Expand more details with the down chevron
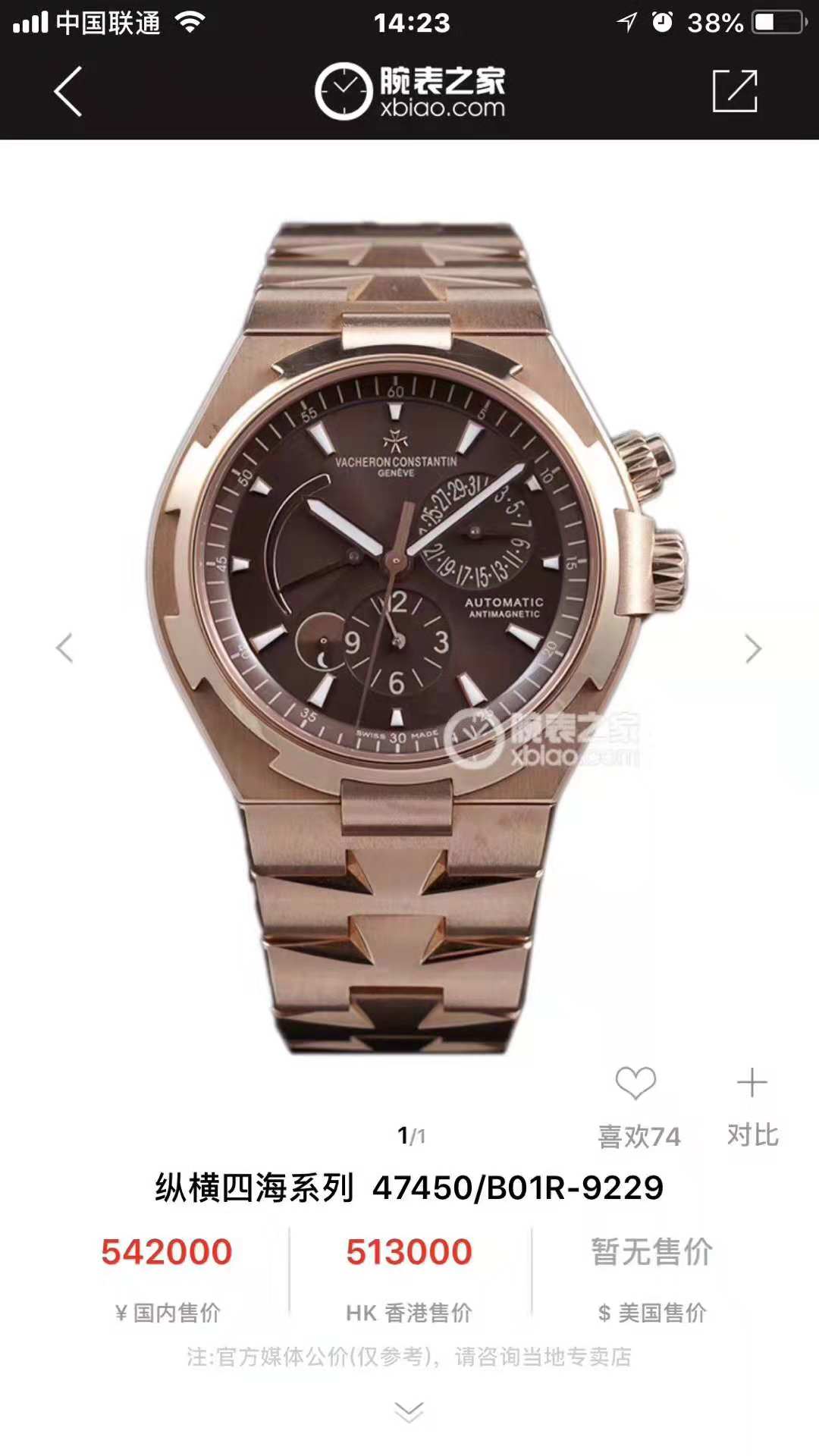819x1456 pixels. click(409, 1412)
